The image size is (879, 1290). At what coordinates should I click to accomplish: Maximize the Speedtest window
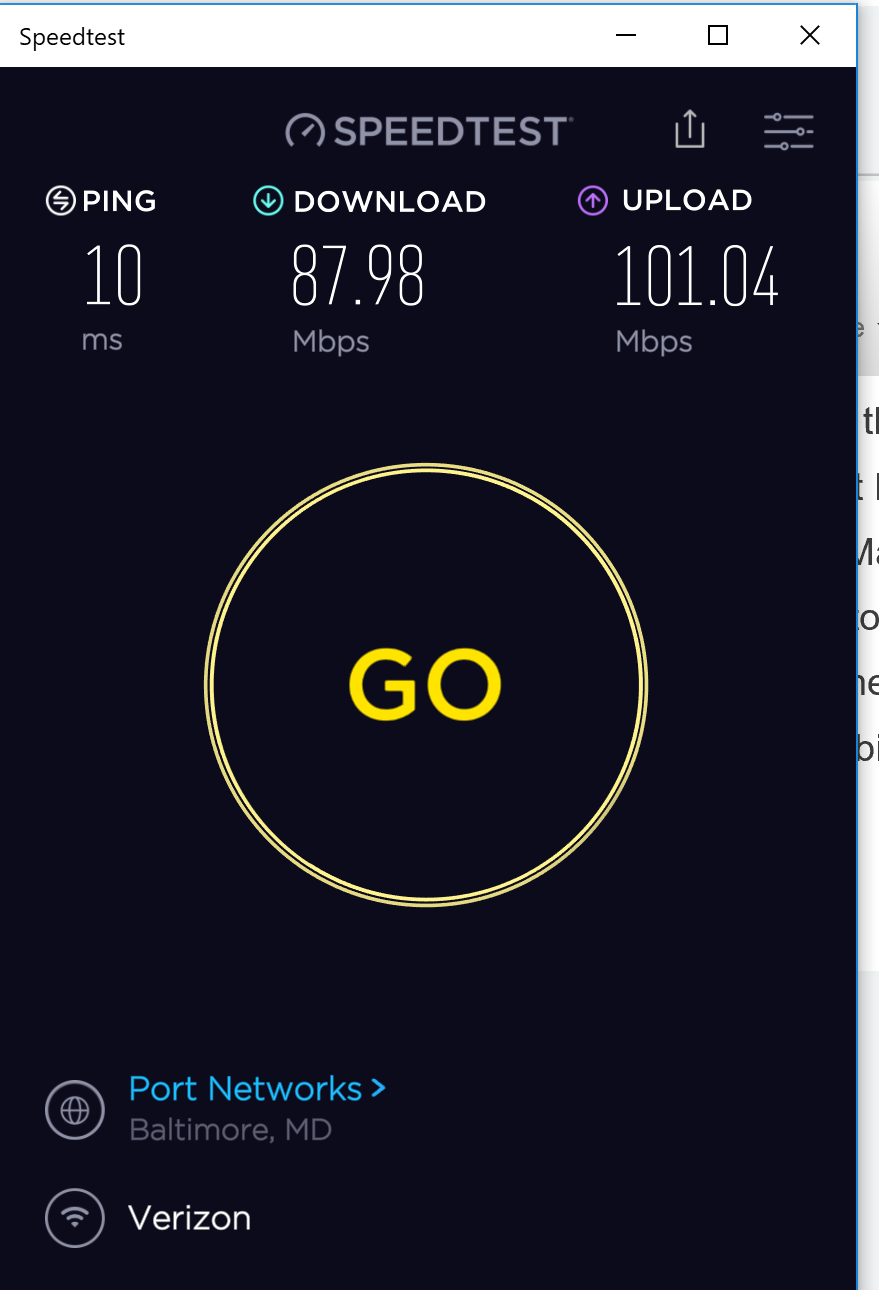pos(717,36)
